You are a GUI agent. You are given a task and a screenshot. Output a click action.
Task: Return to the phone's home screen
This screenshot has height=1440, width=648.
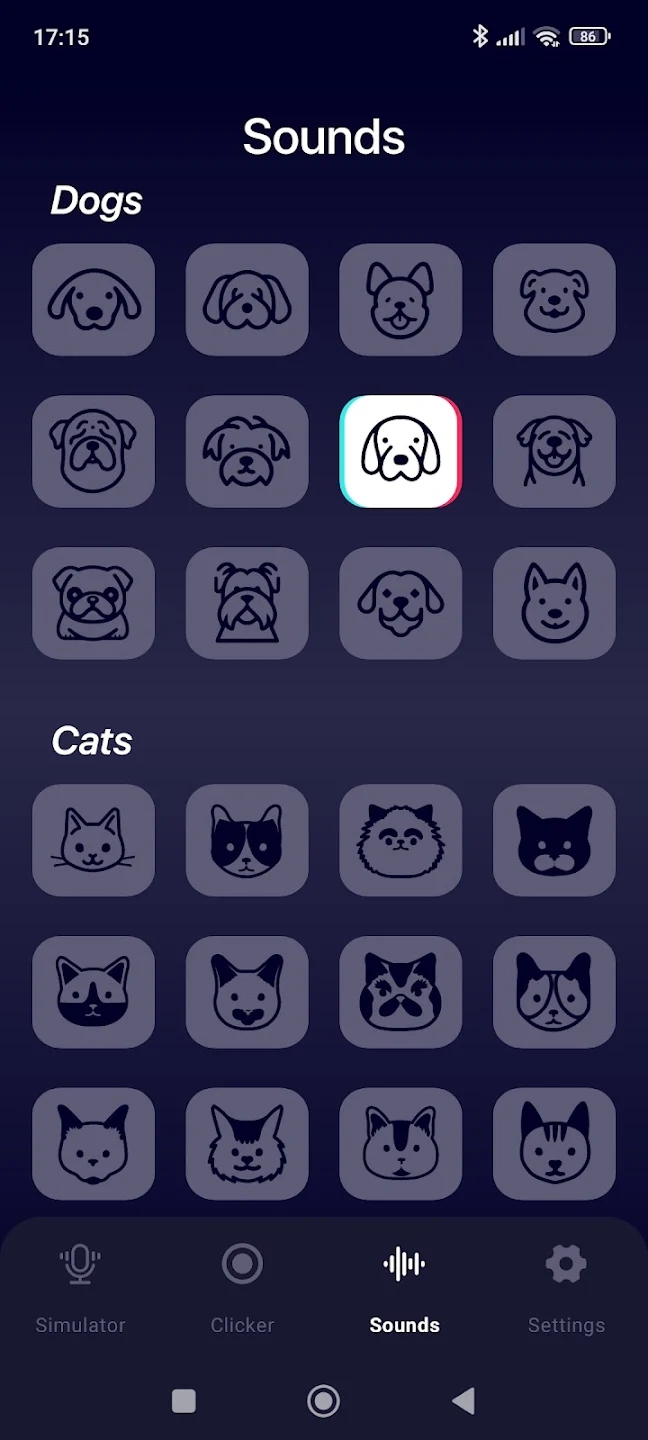coord(323,1401)
